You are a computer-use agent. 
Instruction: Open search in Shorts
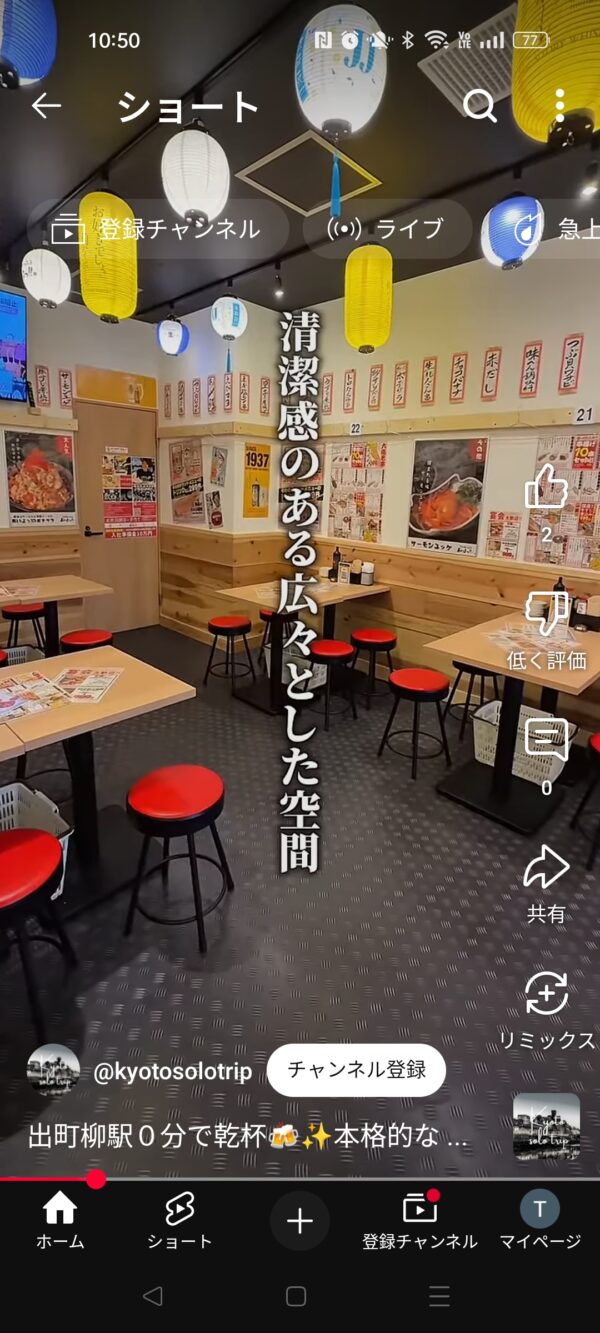click(480, 106)
